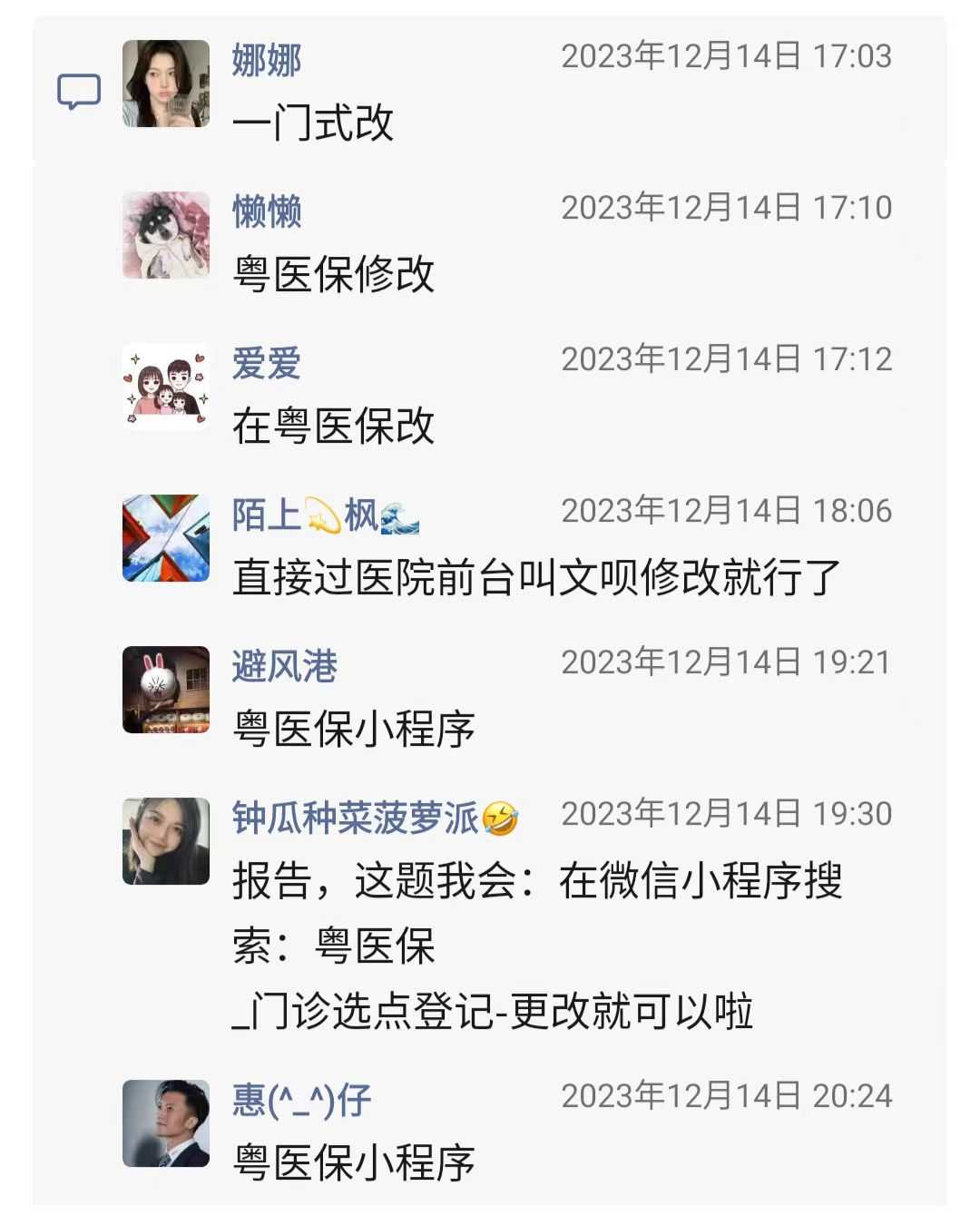Tap the comment bubble icon beside 娜娜
The width and height of the screenshot is (980, 1225).
coord(79,92)
